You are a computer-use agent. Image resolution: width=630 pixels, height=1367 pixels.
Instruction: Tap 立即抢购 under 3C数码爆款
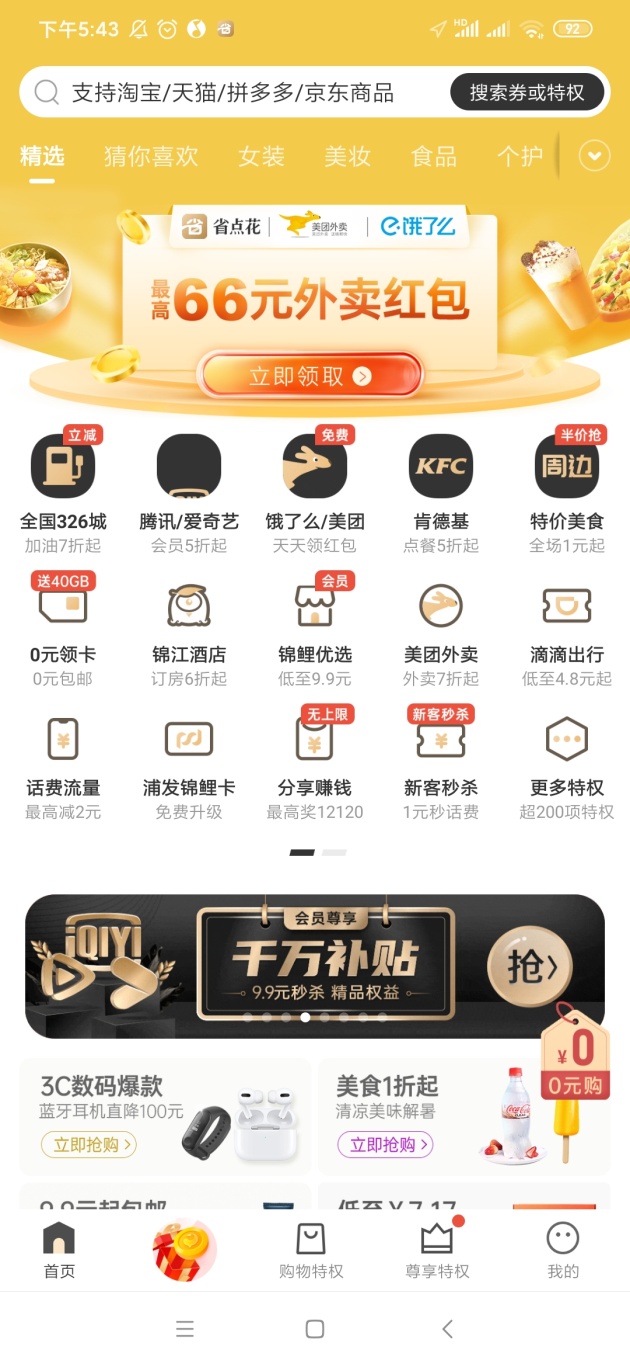click(x=89, y=1145)
